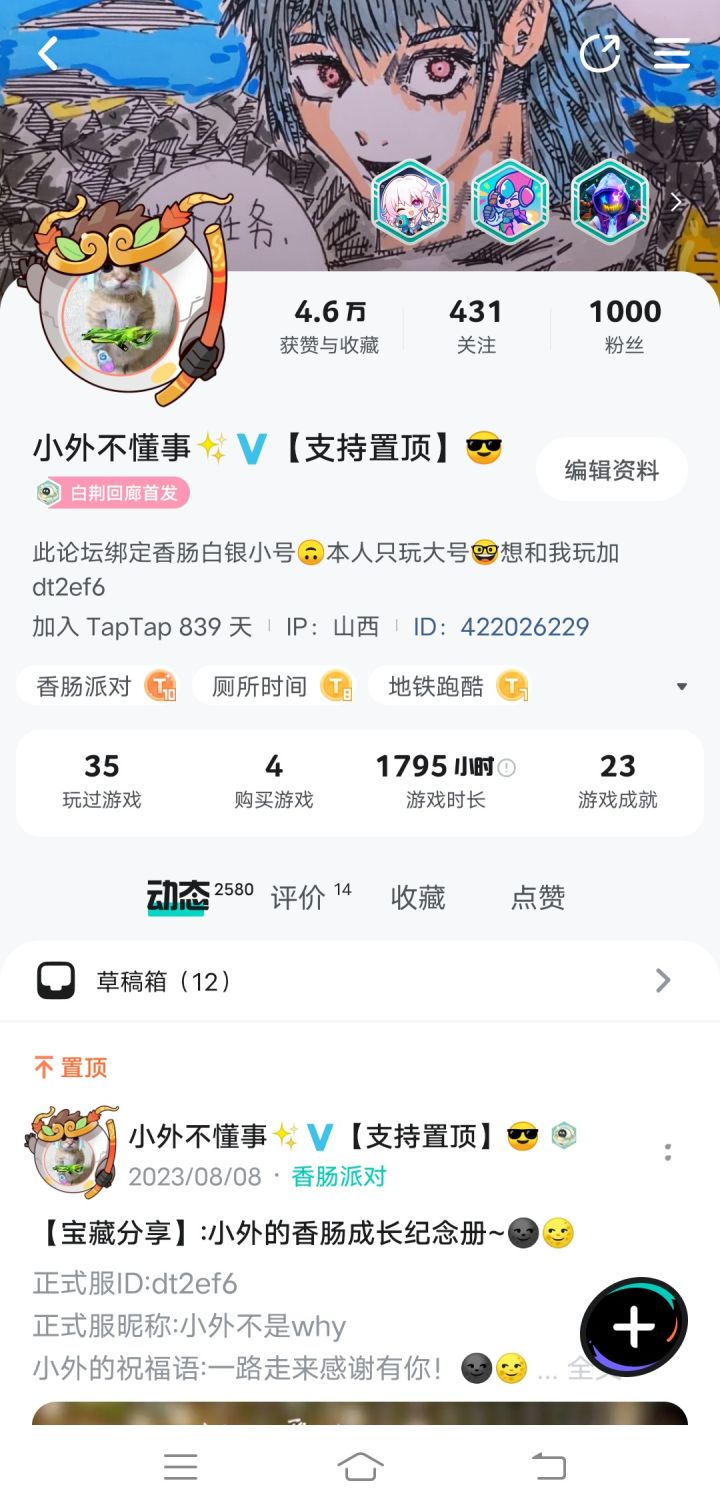This screenshot has width=720, height=1509.
Task: Tap the blue verified badge beside the username
Action: click(x=252, y=450)
